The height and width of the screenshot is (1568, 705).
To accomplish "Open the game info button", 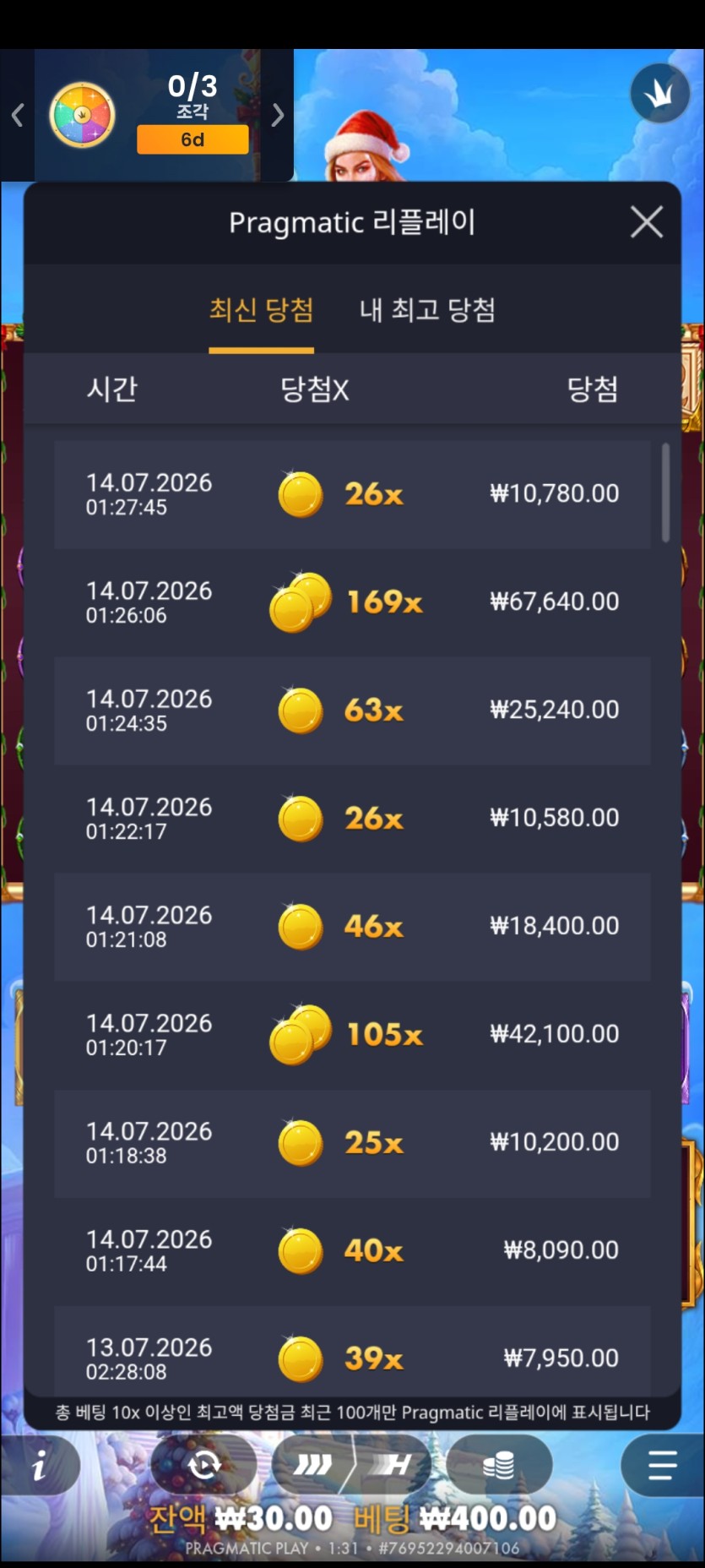I will click(40, 1466).
